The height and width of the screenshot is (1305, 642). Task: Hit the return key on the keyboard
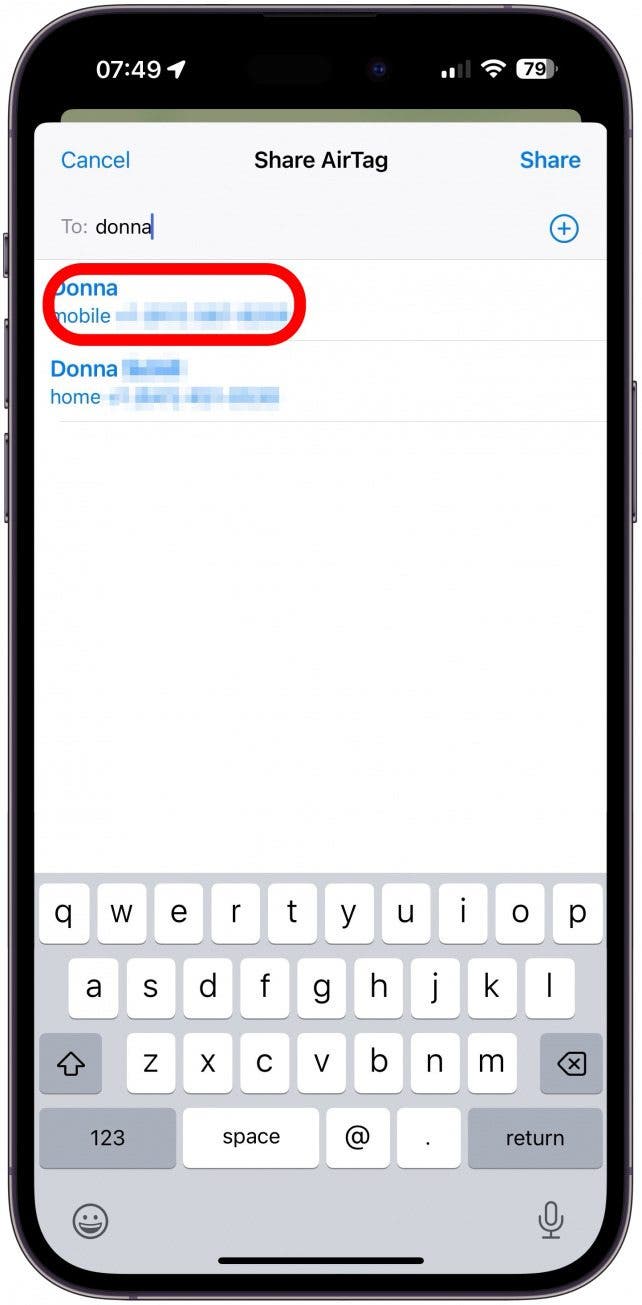pyautogui.click(x=534, y=1138)
